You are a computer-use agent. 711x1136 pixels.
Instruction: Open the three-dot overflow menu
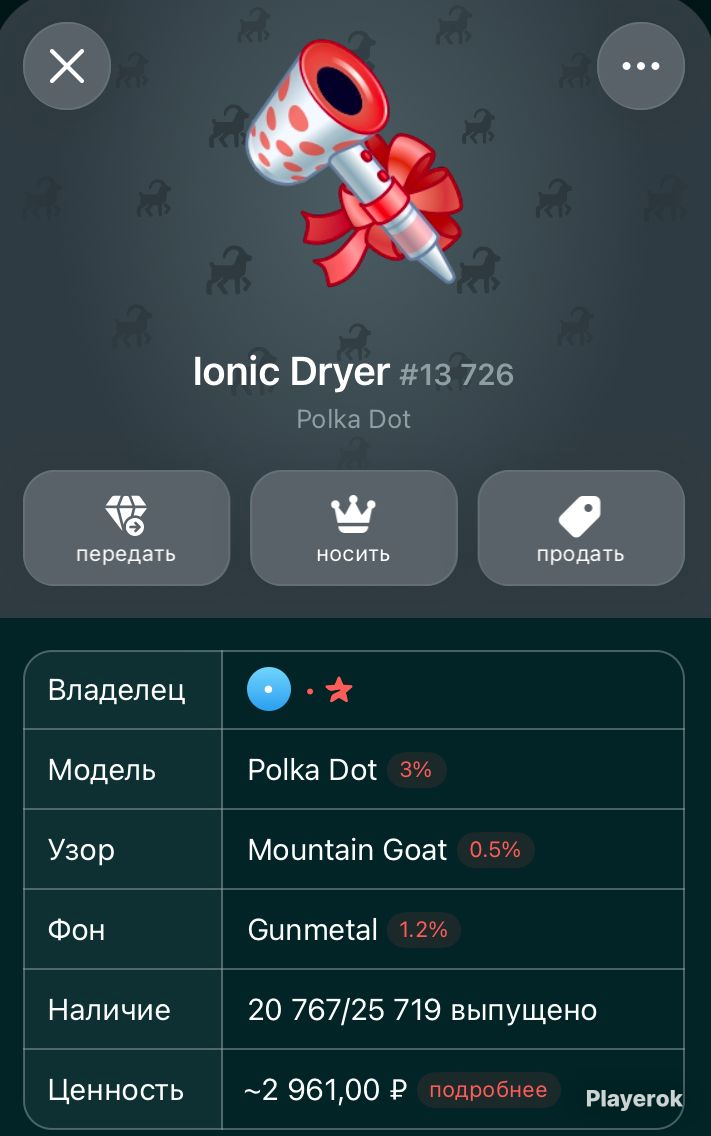point(641,66)
